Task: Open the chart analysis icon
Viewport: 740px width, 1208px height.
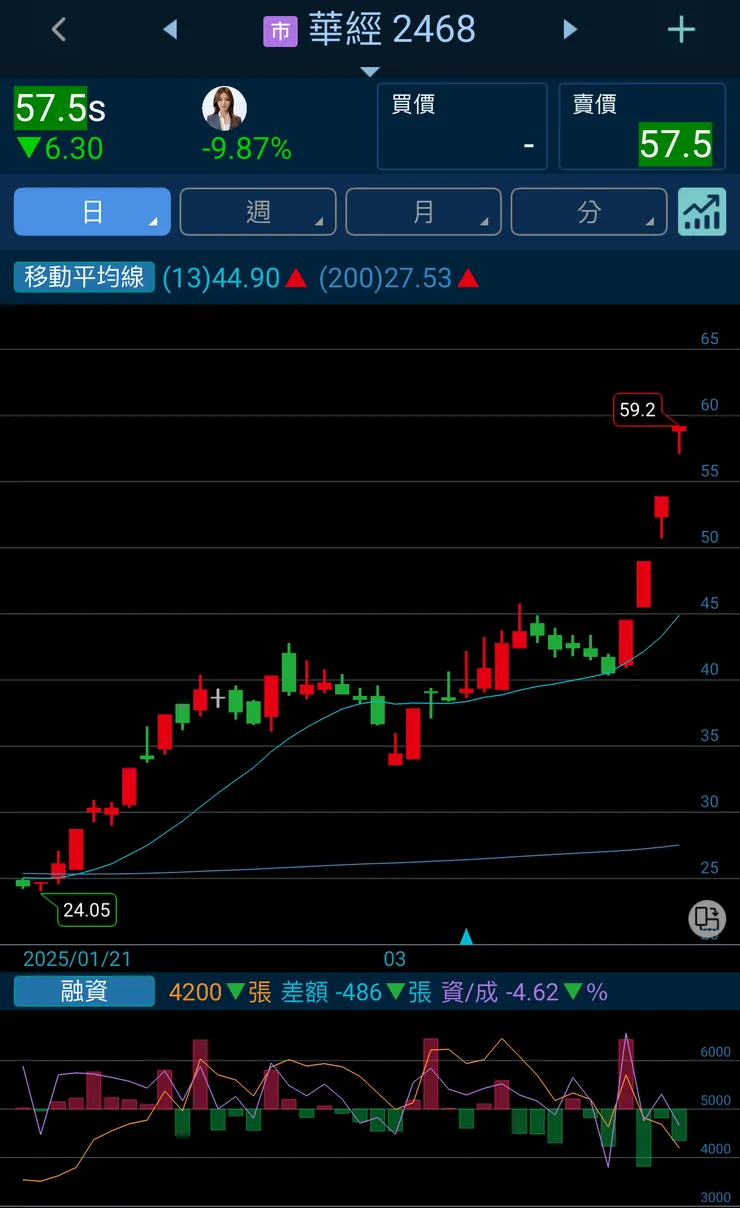Action: coord(702,212)
